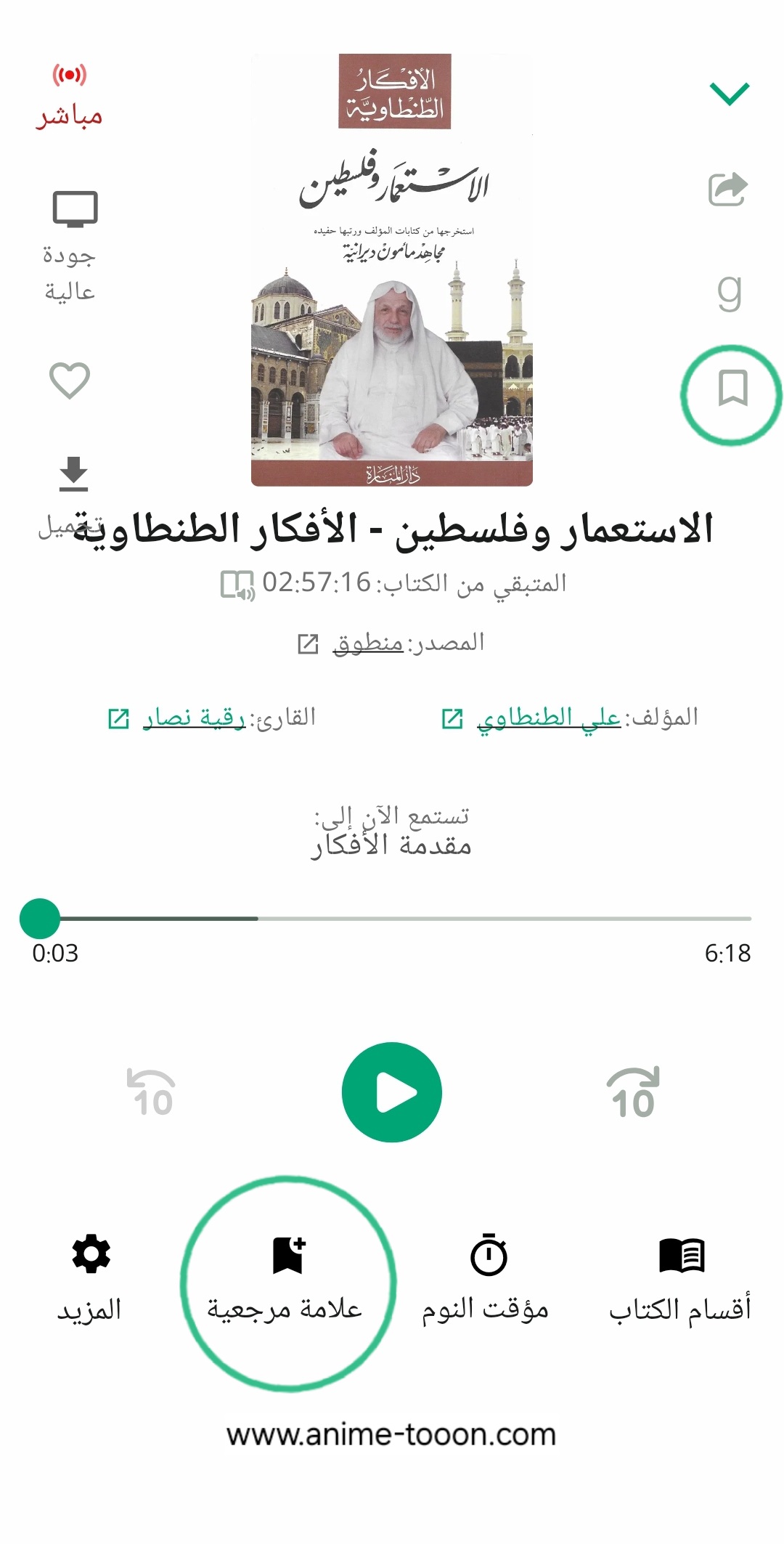784x1544 pixels.
Task: Open narrator page رقية نصار
Action: click(193, 718)
